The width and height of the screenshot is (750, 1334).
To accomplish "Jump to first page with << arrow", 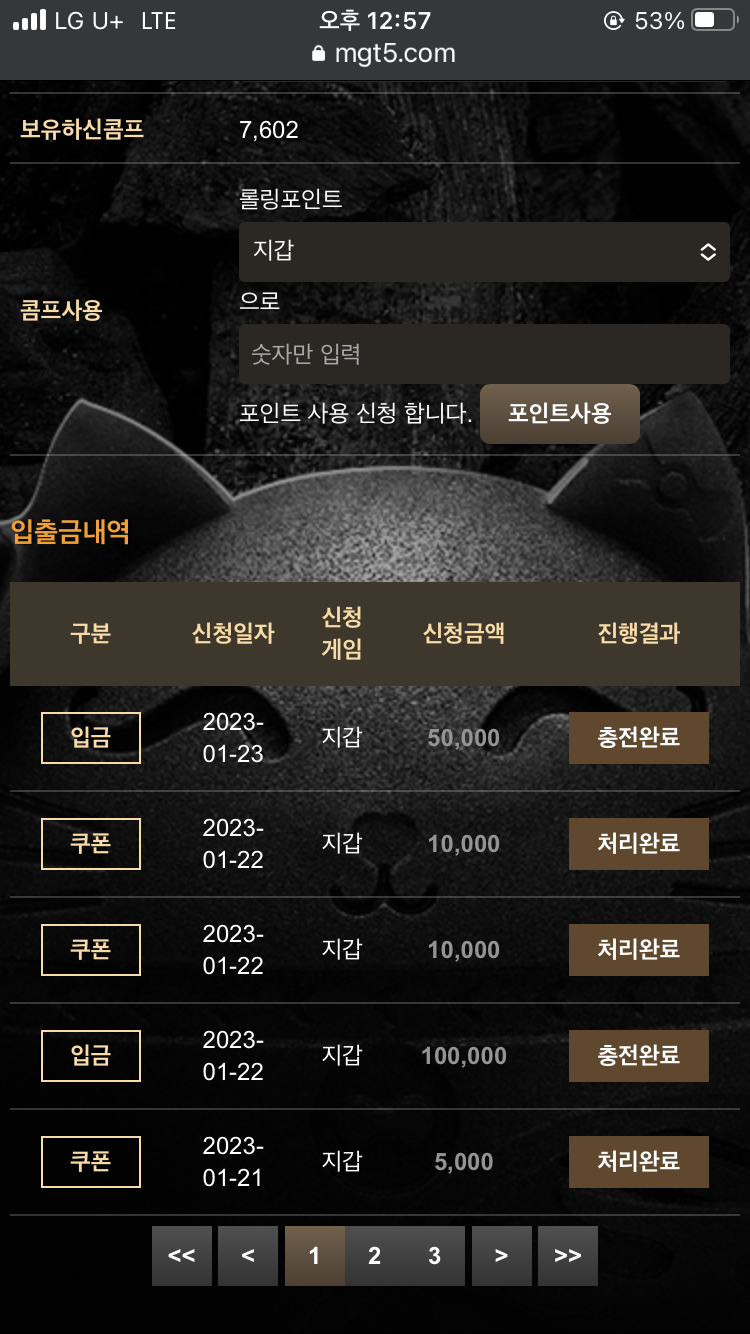I will (x=182, y=1256).
